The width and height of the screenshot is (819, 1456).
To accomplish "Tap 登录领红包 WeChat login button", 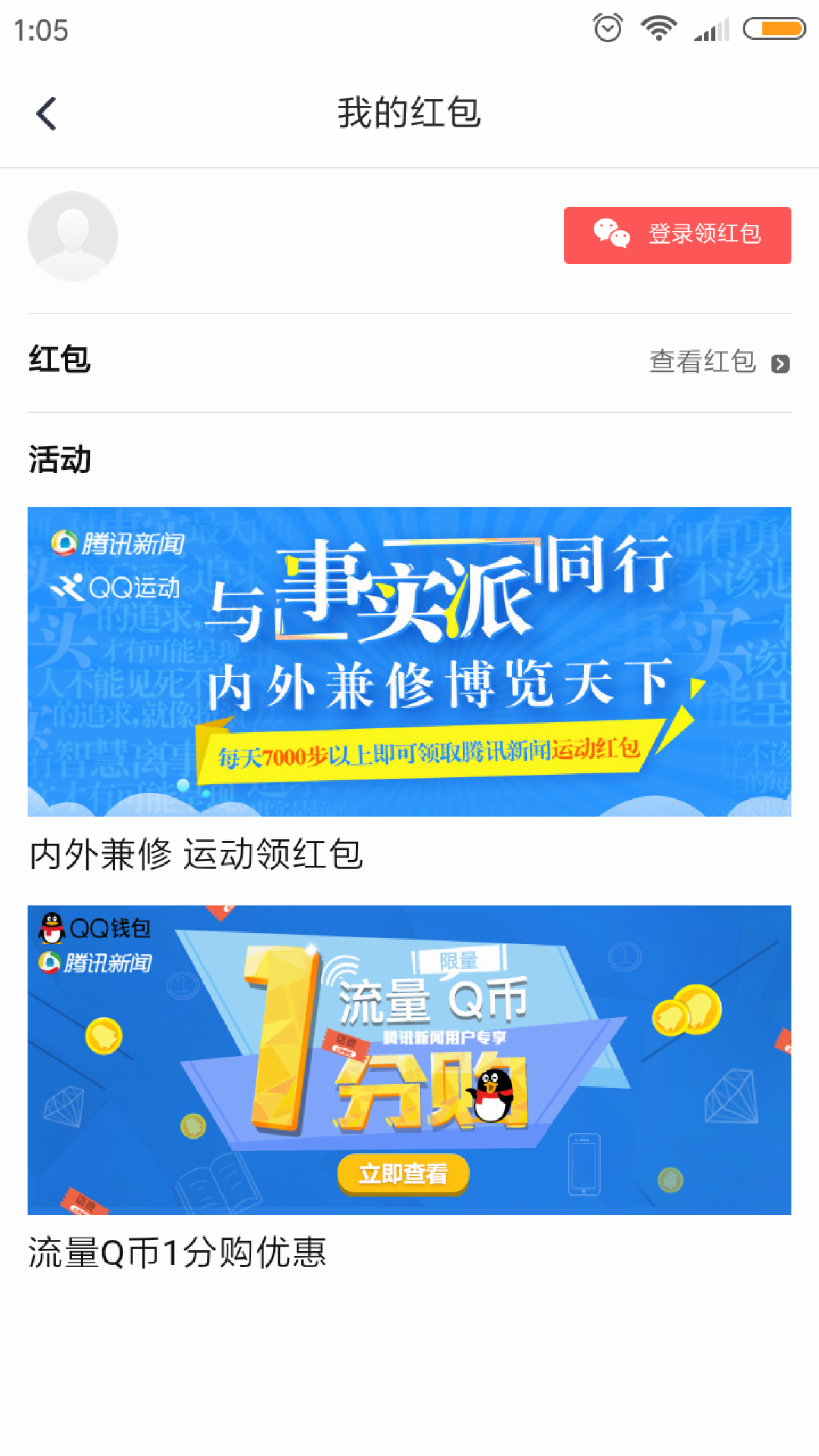I will point(677,235).
